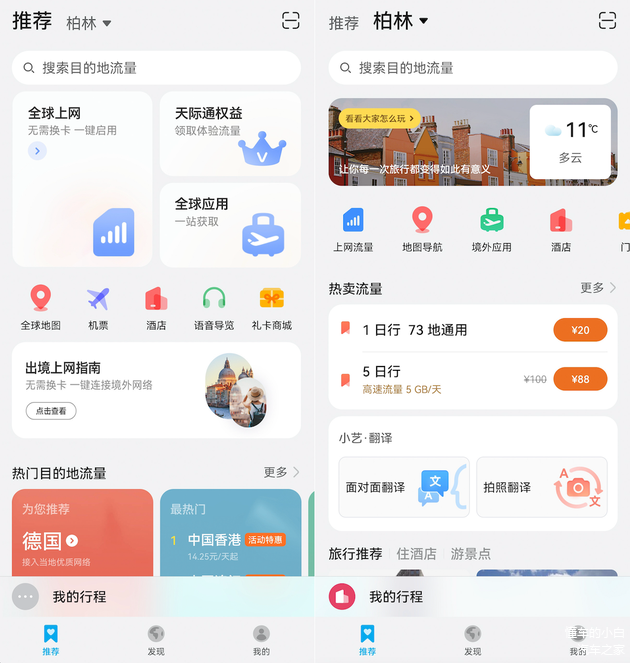Open 上网流量 shortcut

click(353, 230)
